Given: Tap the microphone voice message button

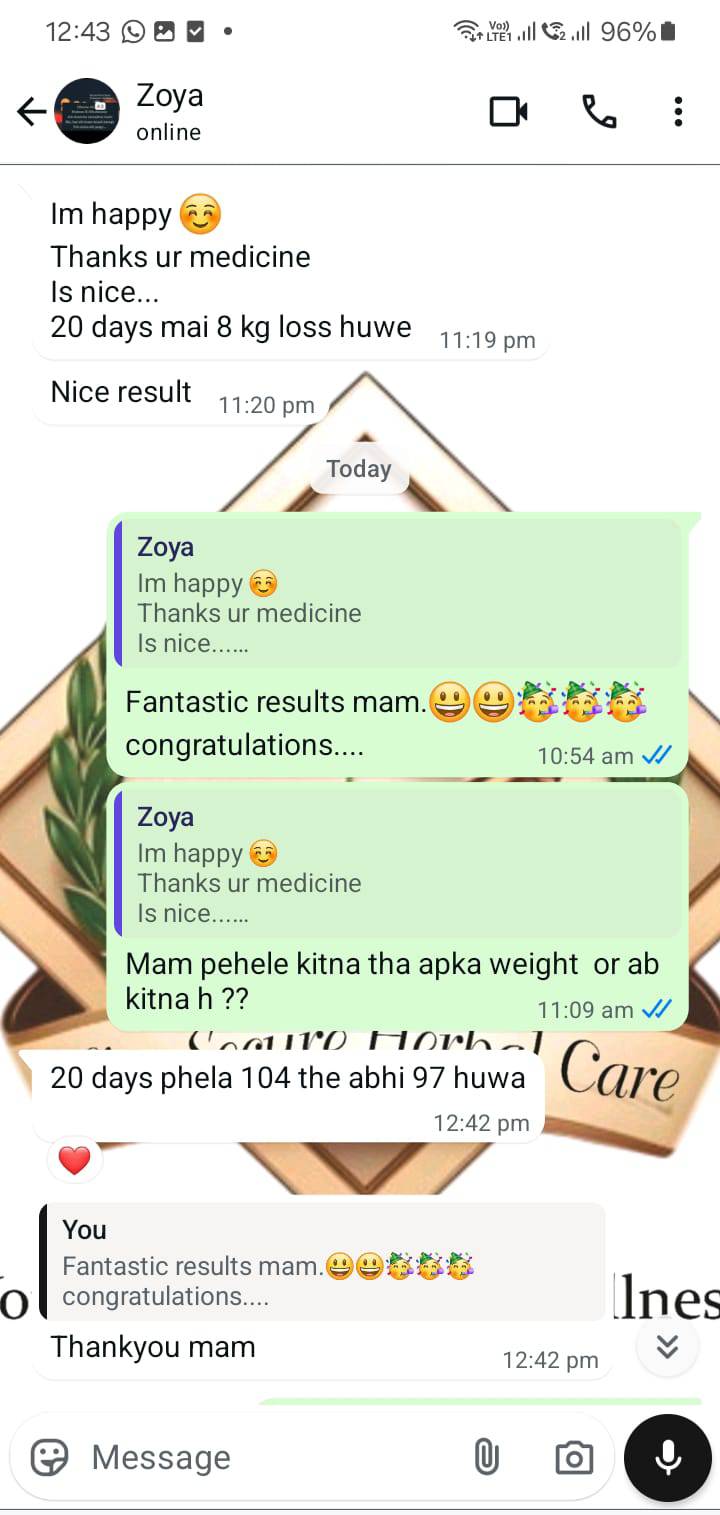Looking at the screenshot, I should [667, 1457].
